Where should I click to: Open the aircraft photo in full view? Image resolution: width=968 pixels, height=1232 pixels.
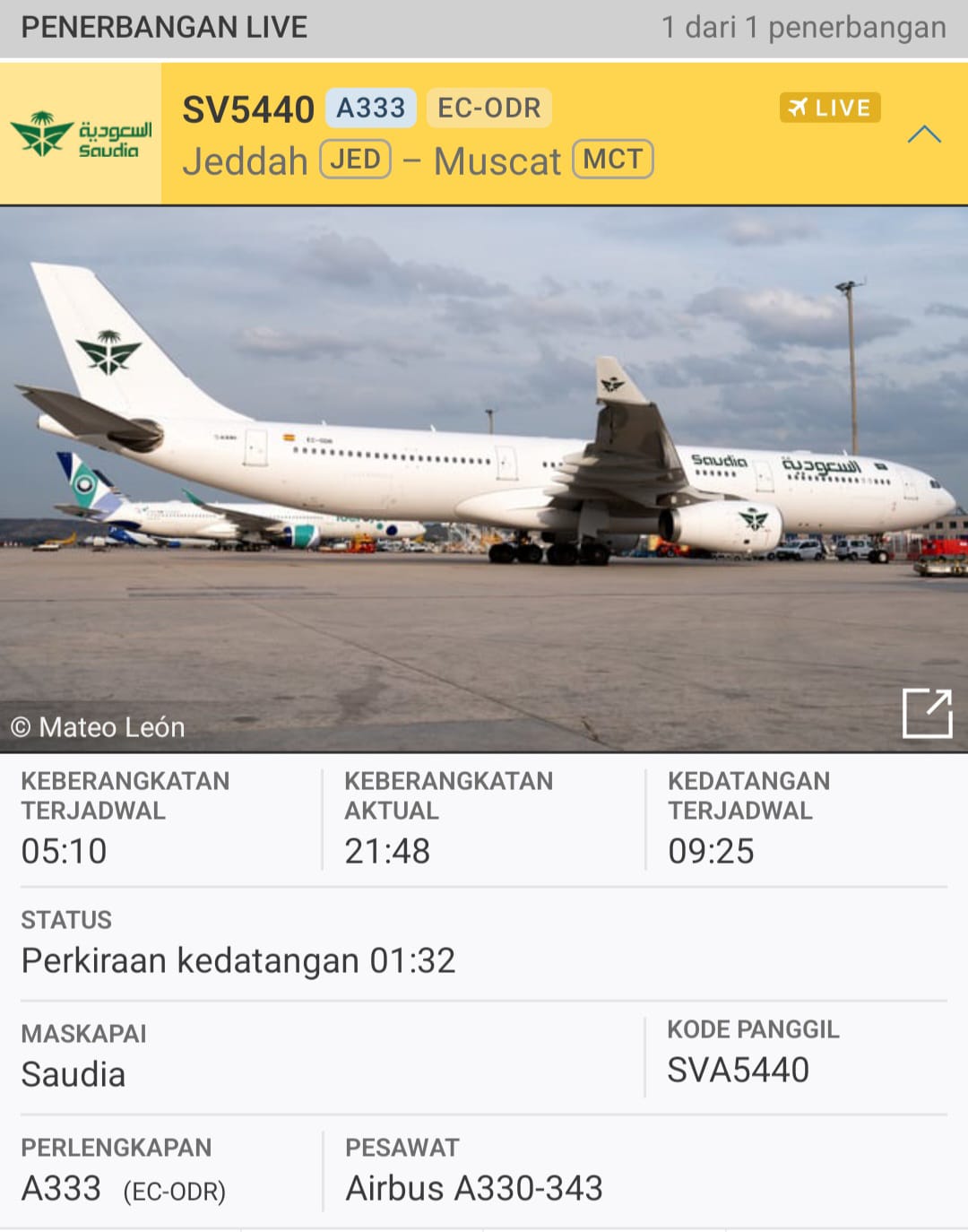(927, 713)
